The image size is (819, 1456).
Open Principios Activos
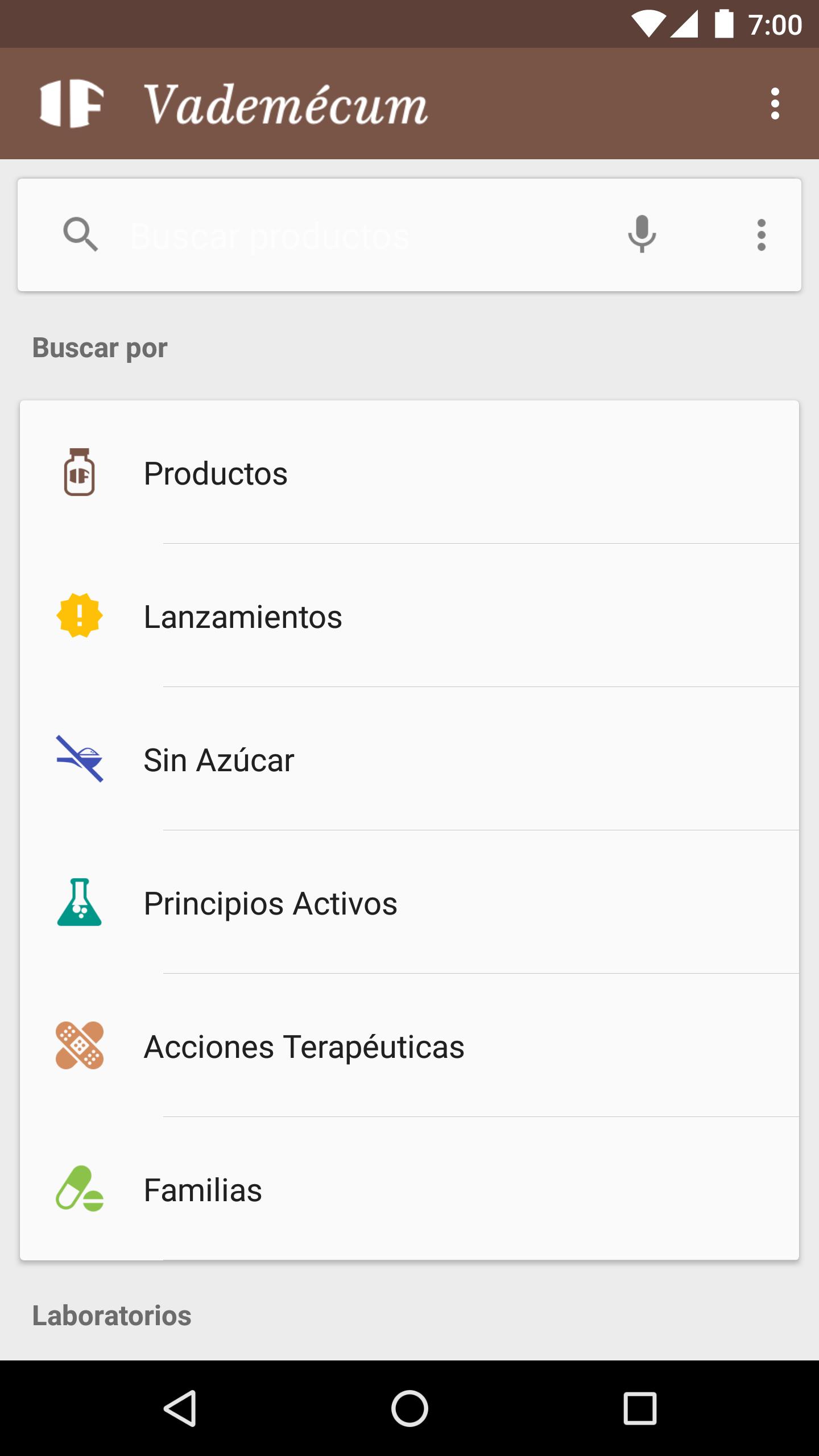(x=409, y=902)
